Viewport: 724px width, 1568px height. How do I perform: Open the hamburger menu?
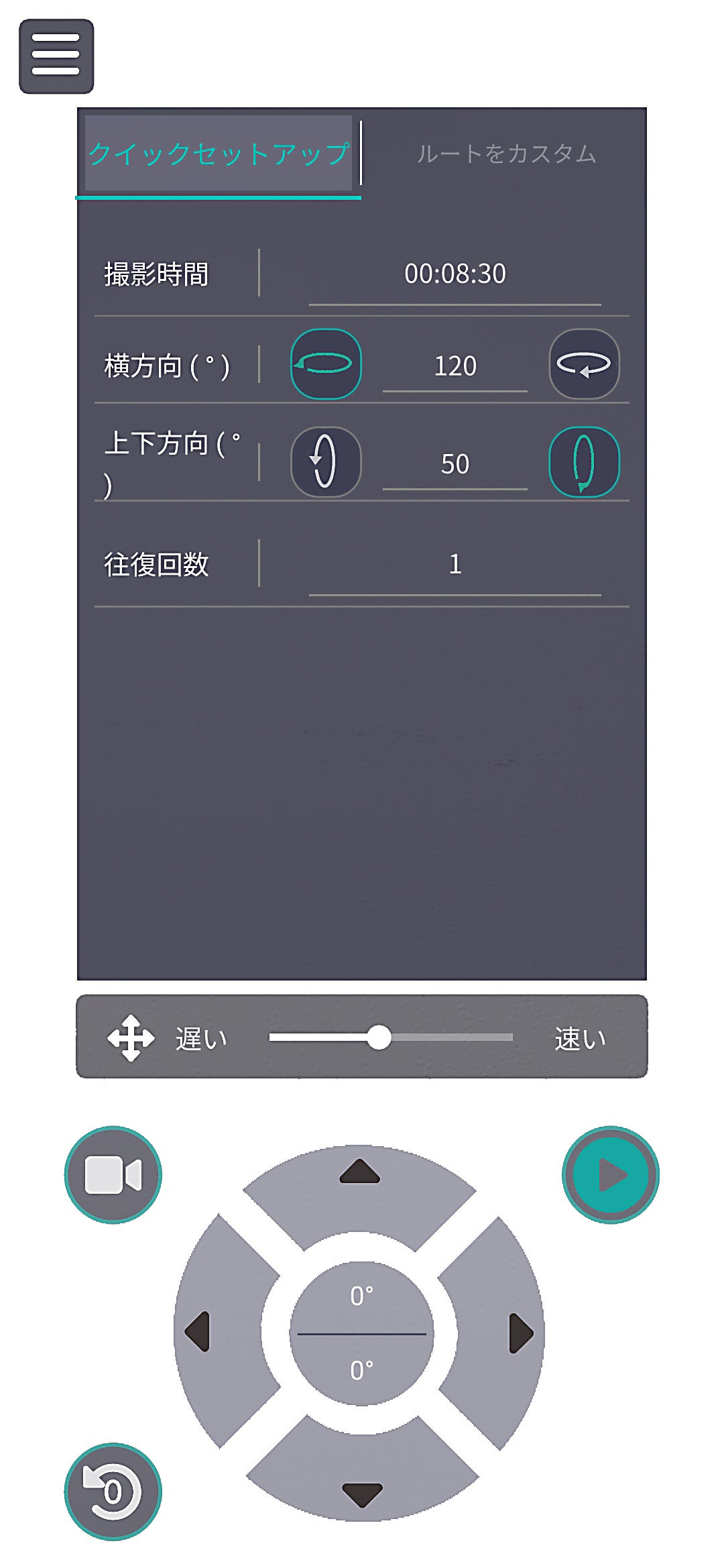click(56, 56)
